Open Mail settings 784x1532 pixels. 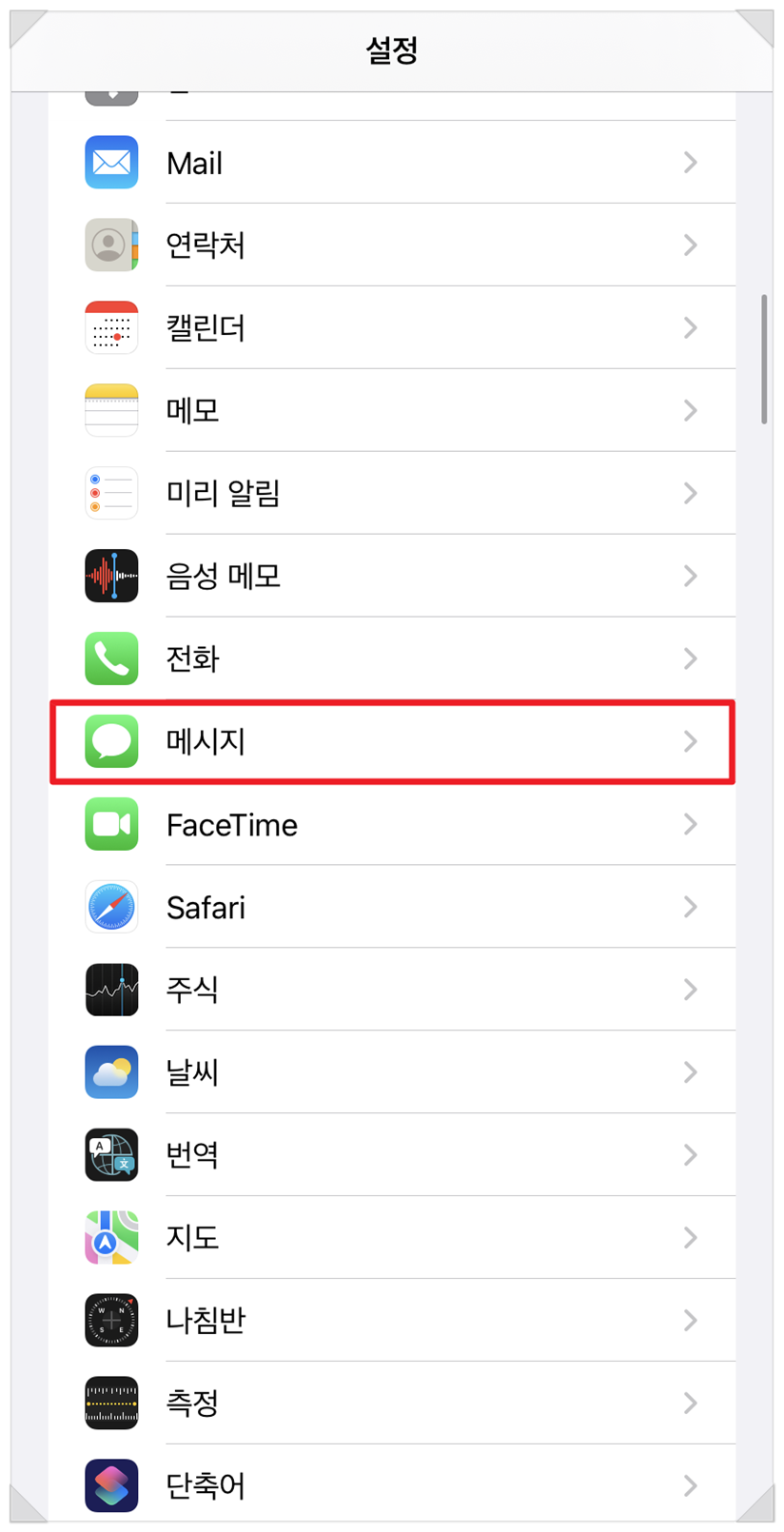pos(392,163)
